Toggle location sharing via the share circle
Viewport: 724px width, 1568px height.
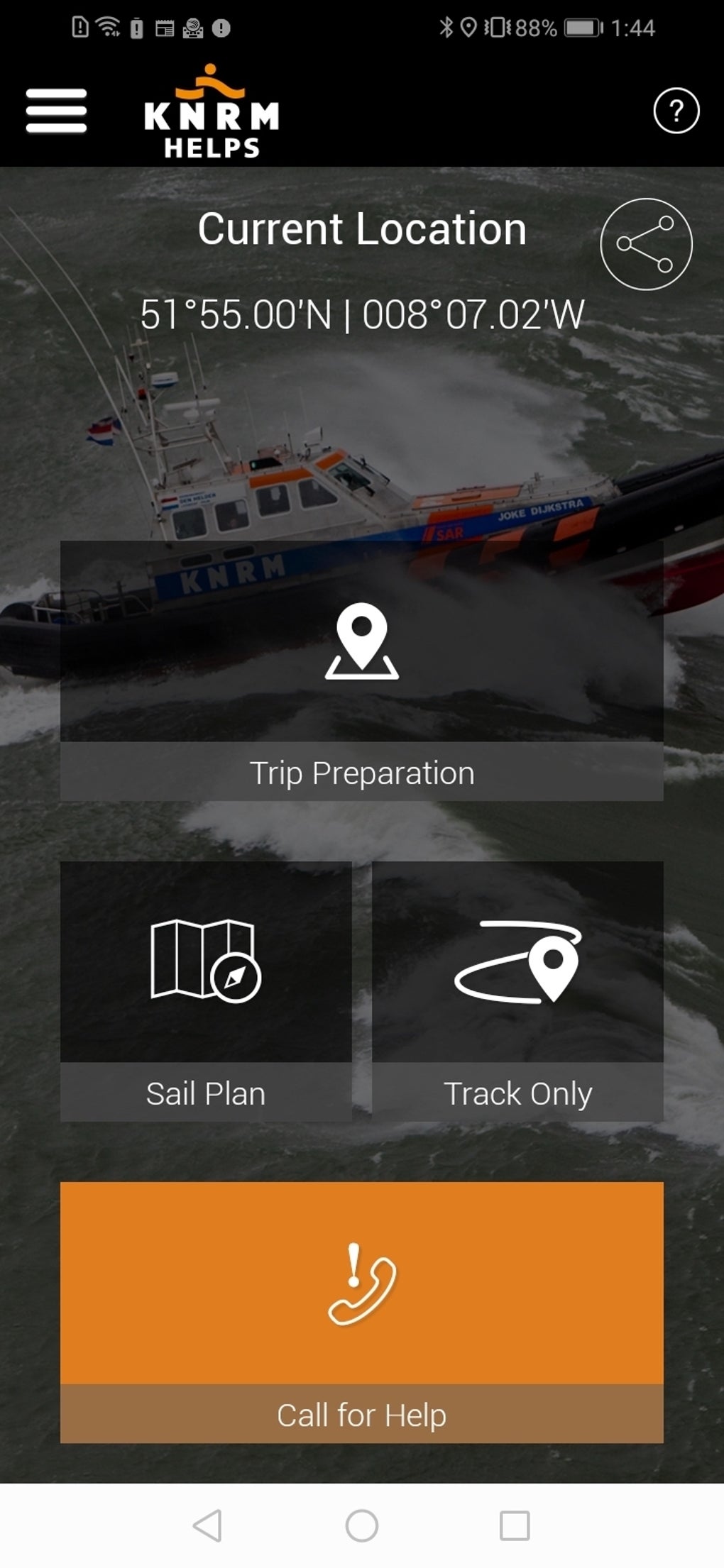647,244
